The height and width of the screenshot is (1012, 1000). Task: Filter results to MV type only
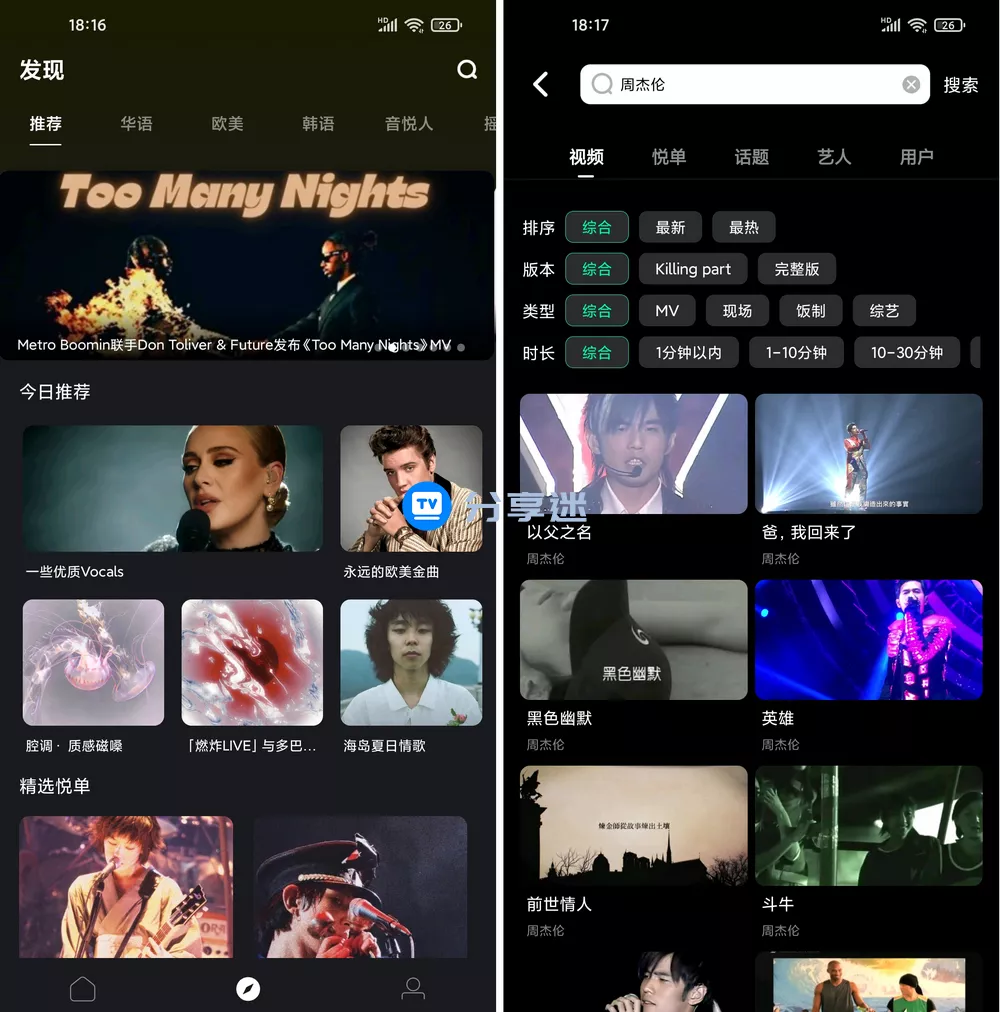[x=667, y=310]
